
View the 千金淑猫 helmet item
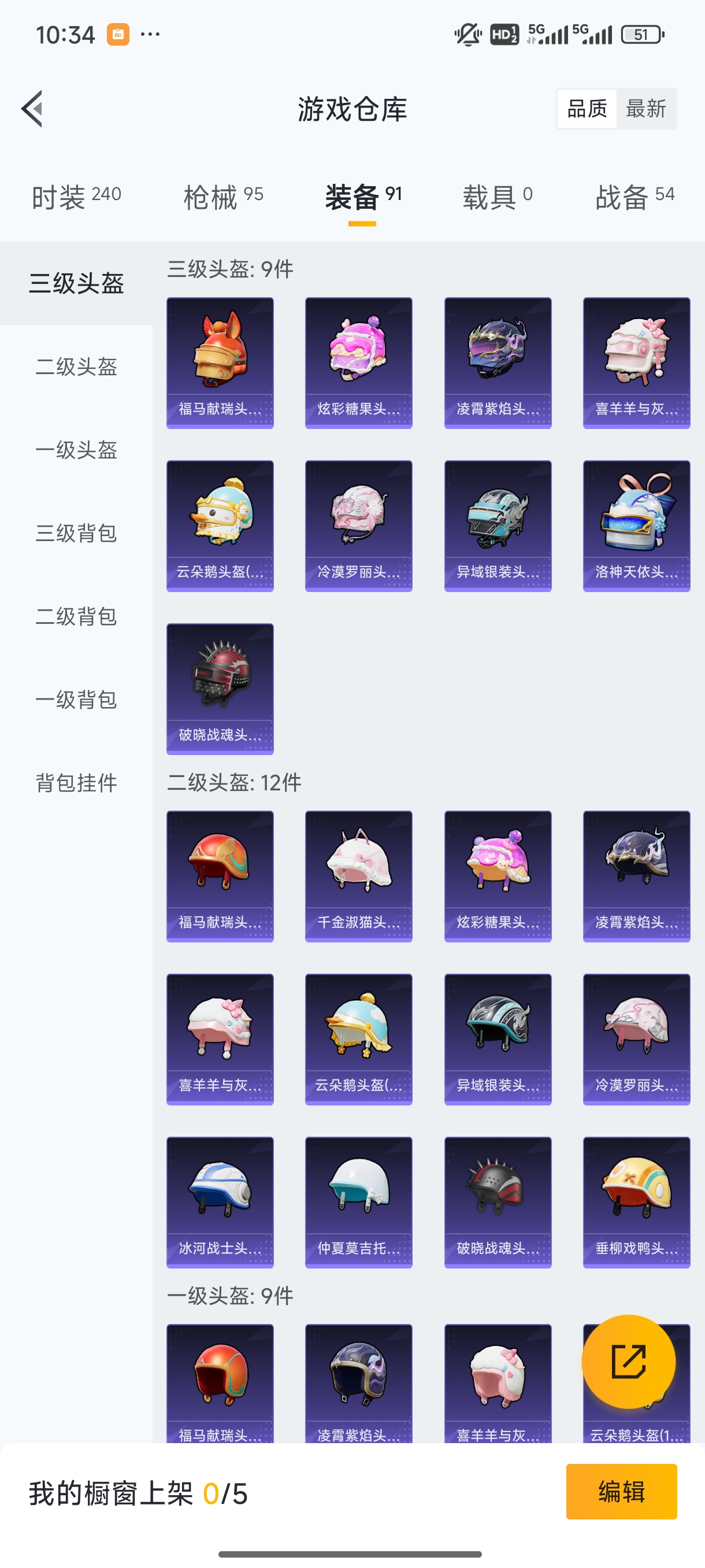358,876
